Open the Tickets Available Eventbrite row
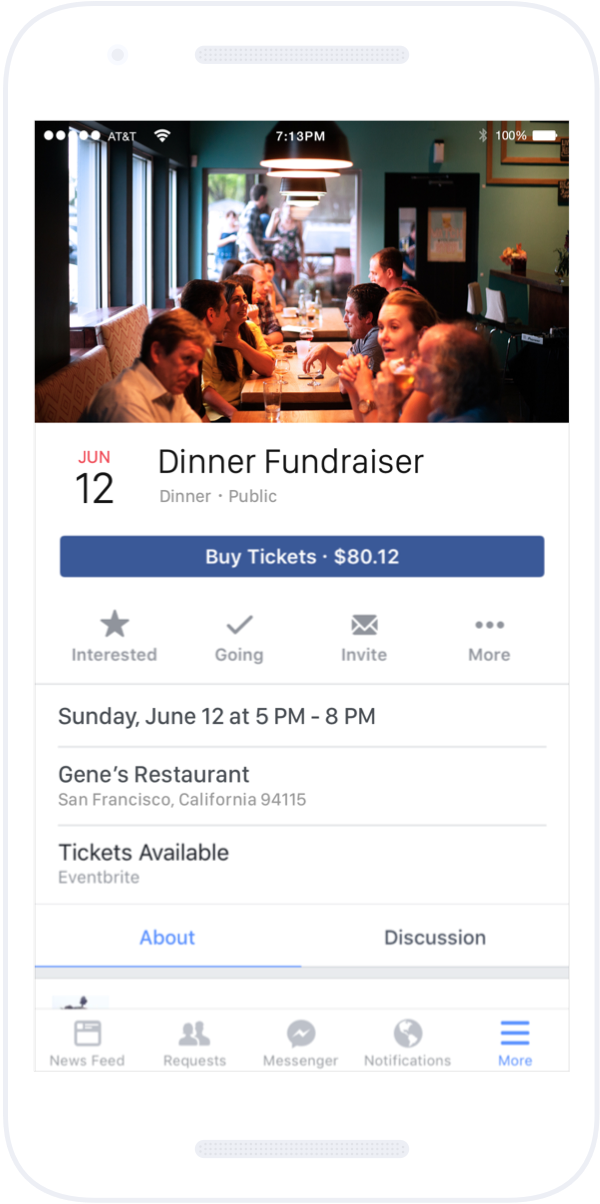The height and width of the screenshot is (1204, 600). [301, 864]
